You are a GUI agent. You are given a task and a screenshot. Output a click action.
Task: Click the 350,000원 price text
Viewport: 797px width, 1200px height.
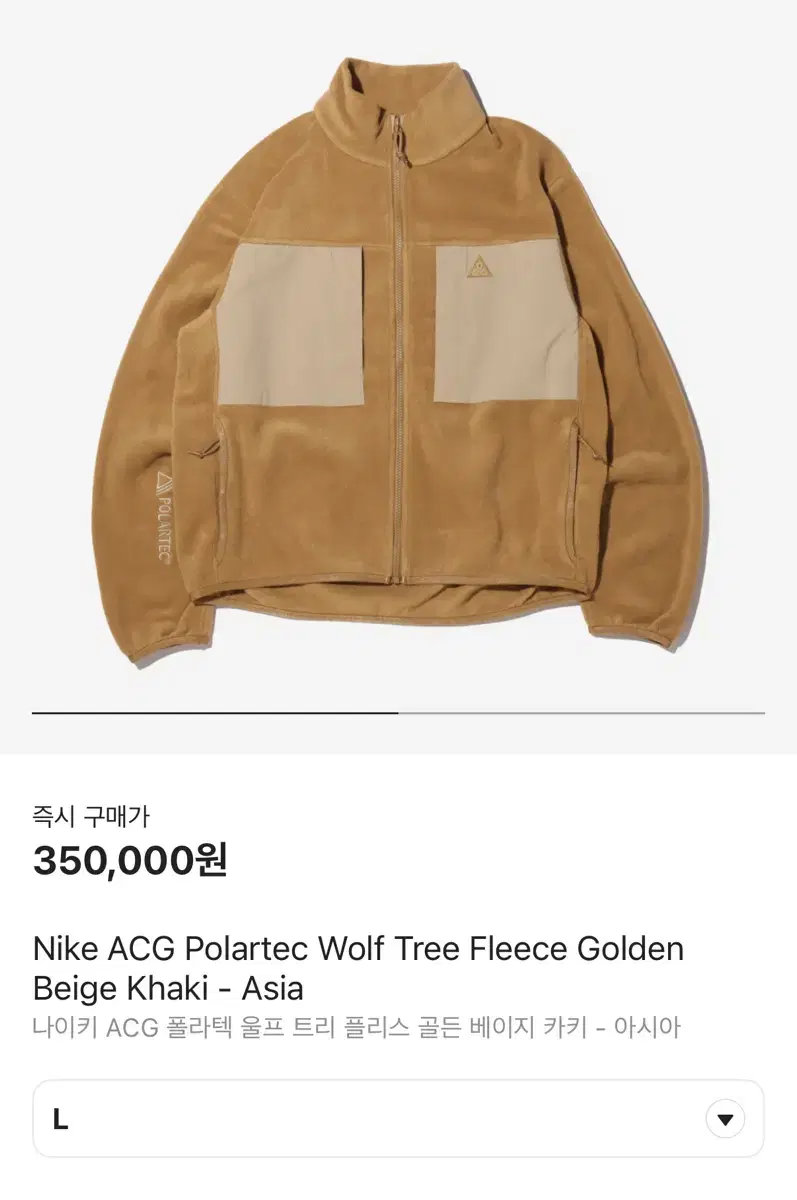click(x=131, y=863)
